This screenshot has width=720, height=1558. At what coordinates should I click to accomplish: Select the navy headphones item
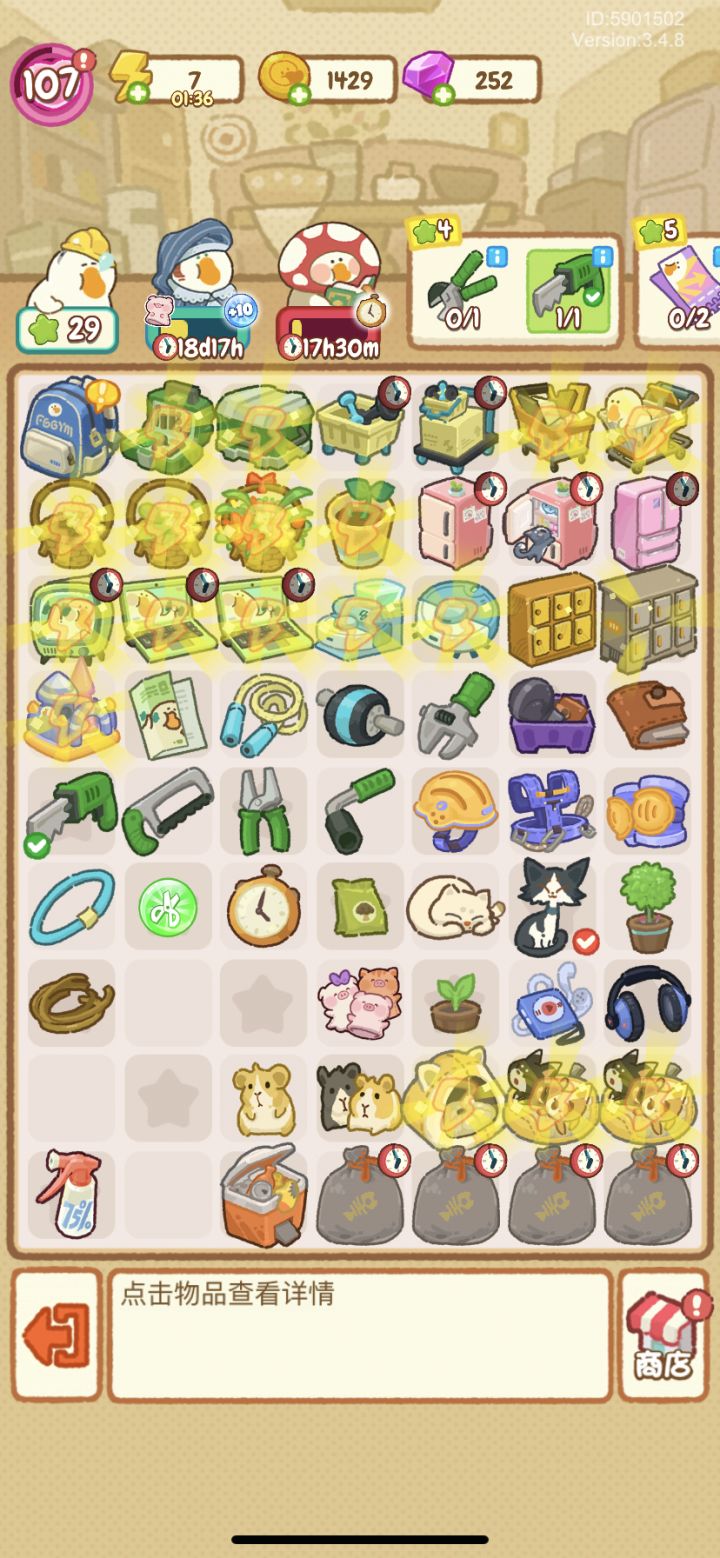(x=648, y=1003)
